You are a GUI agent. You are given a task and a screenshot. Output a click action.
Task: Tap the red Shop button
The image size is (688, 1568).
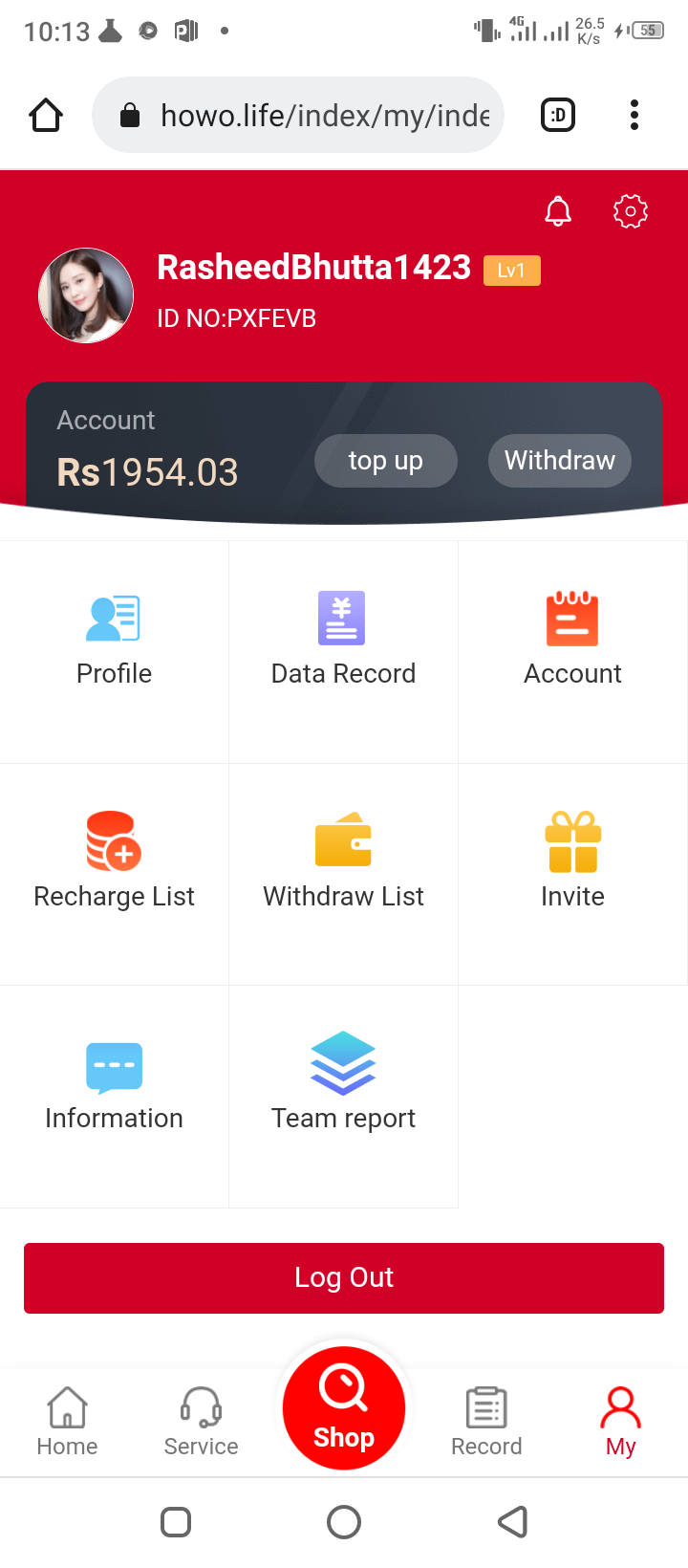pyautogui.click(x=344, y=1408)
